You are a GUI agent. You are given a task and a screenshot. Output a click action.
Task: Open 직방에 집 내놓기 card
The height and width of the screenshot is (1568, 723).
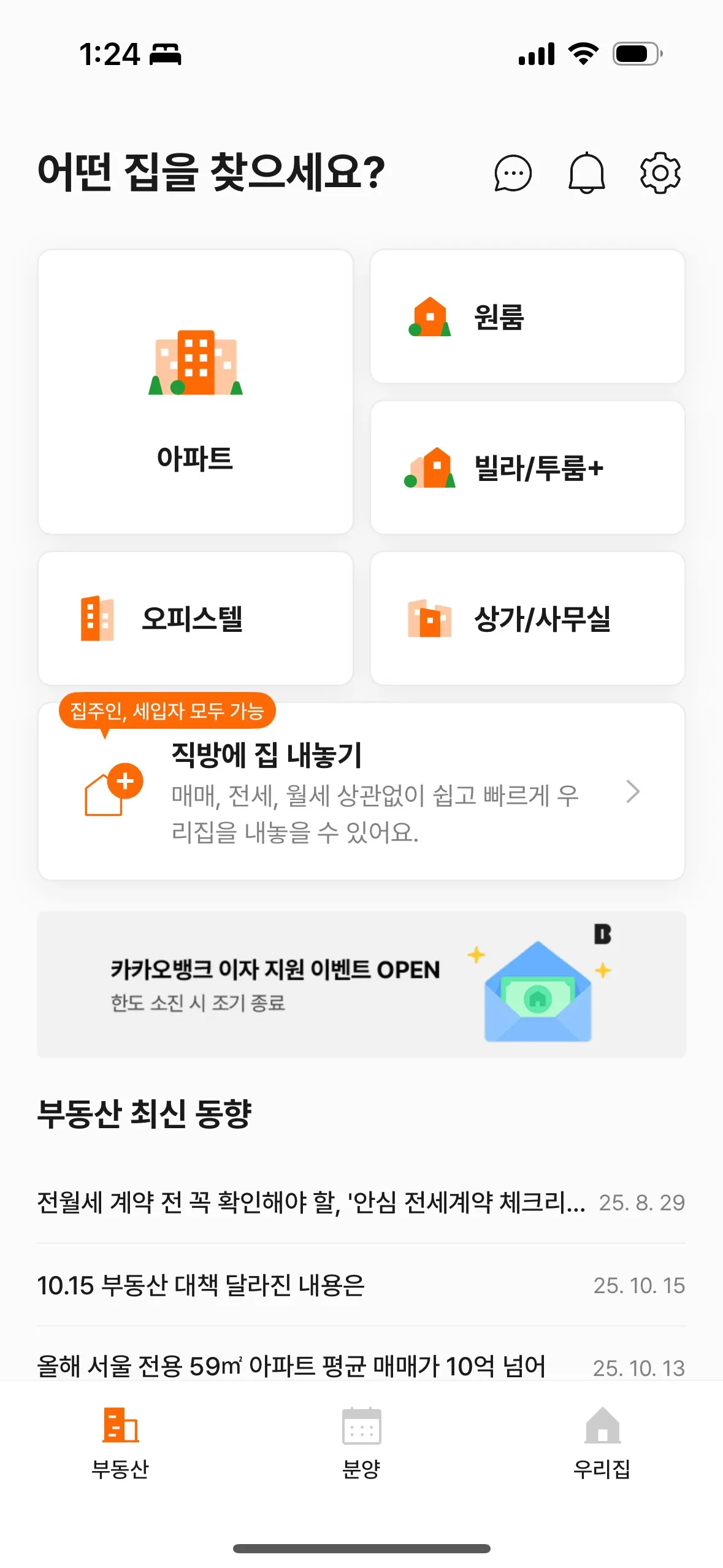361,793
